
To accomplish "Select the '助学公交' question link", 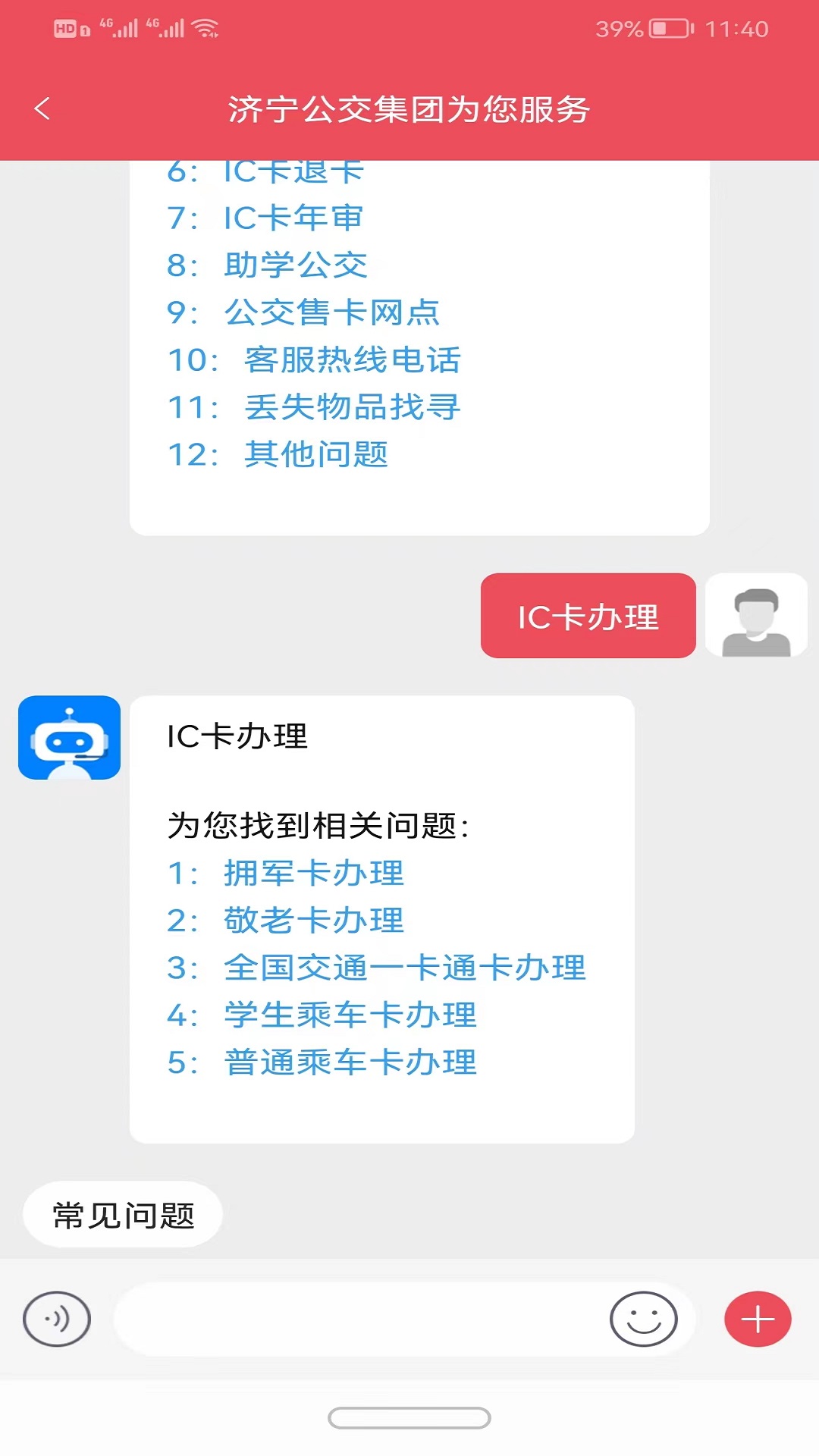I will click(x=295, y=265).
